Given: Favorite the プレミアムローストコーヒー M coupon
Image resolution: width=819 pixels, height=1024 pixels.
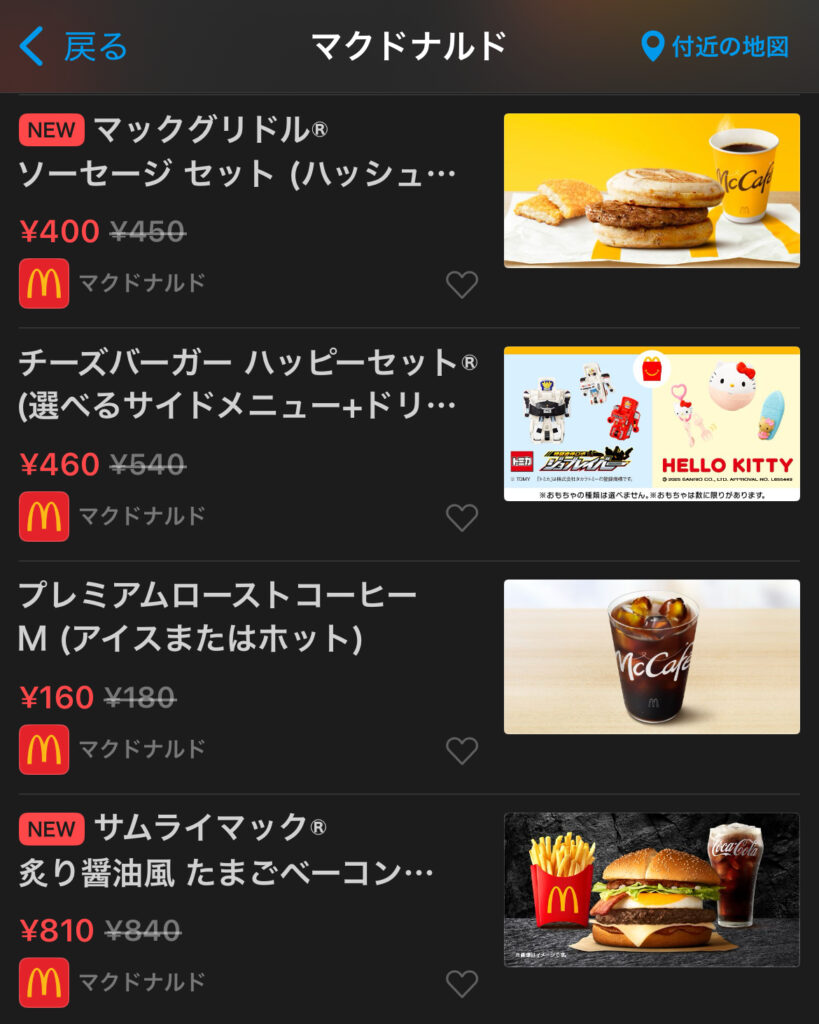Looking at the screenshot, I should 461,751.
